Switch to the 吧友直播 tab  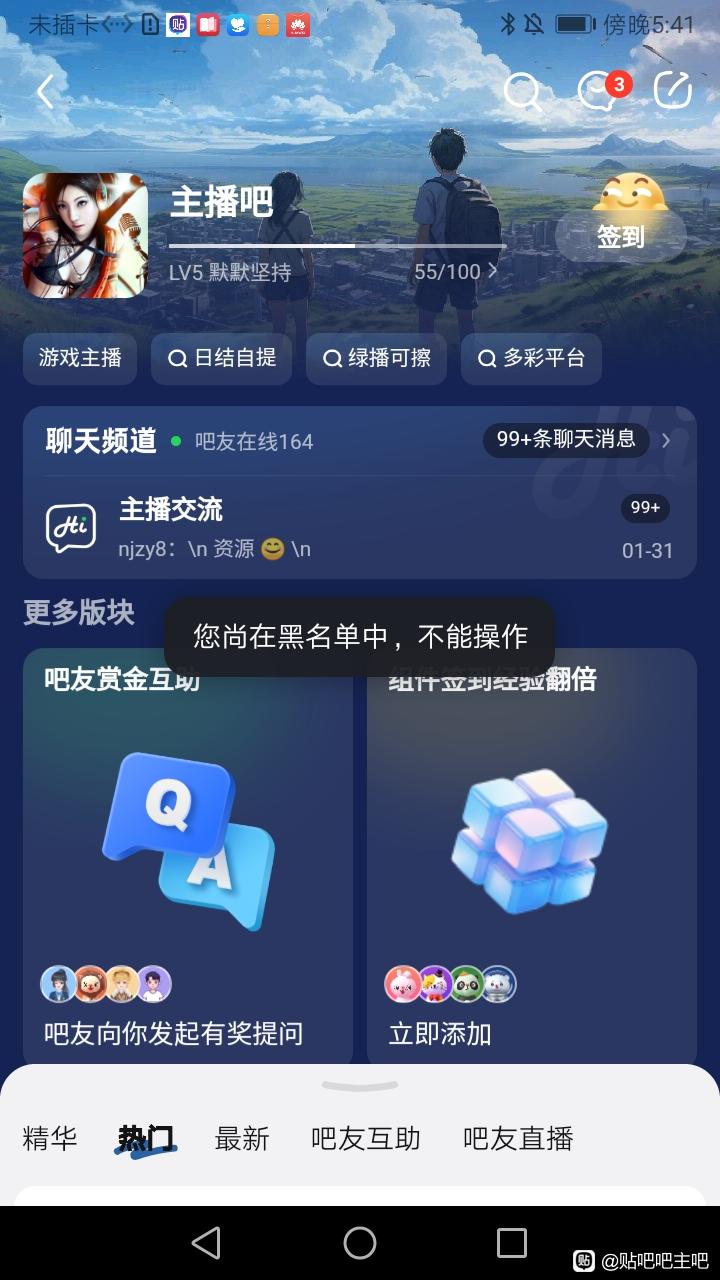pos(518,1138)
